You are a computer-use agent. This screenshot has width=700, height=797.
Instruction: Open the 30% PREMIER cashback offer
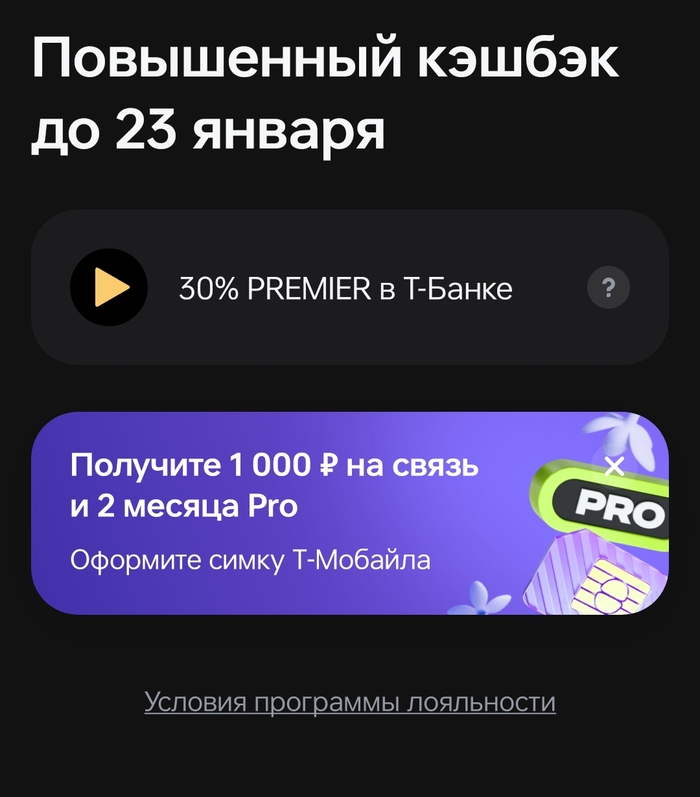[x=345, y=289]
